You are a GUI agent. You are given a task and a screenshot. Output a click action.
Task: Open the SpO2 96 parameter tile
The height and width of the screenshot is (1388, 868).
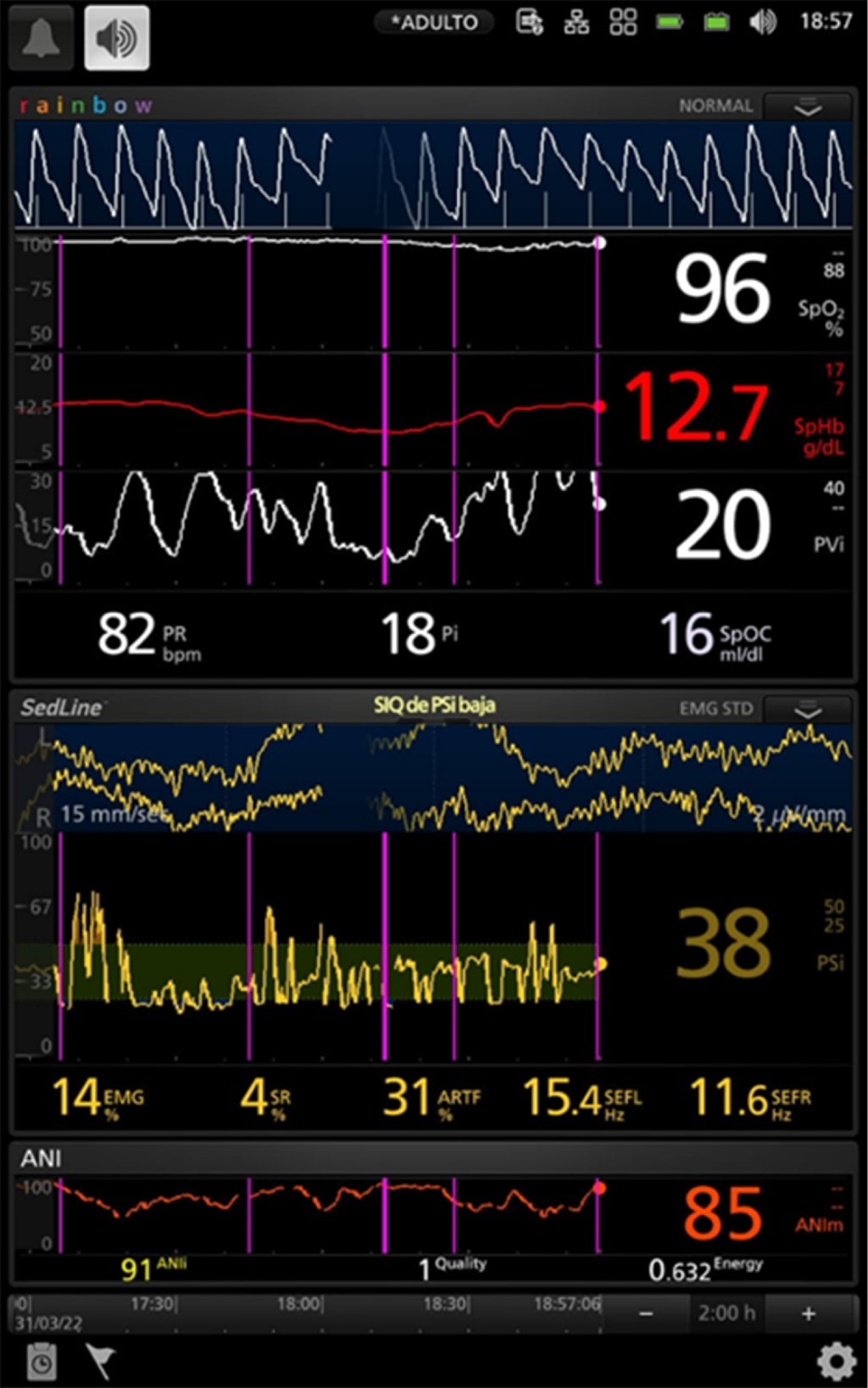pyautogui.click(x=729, y=291)
